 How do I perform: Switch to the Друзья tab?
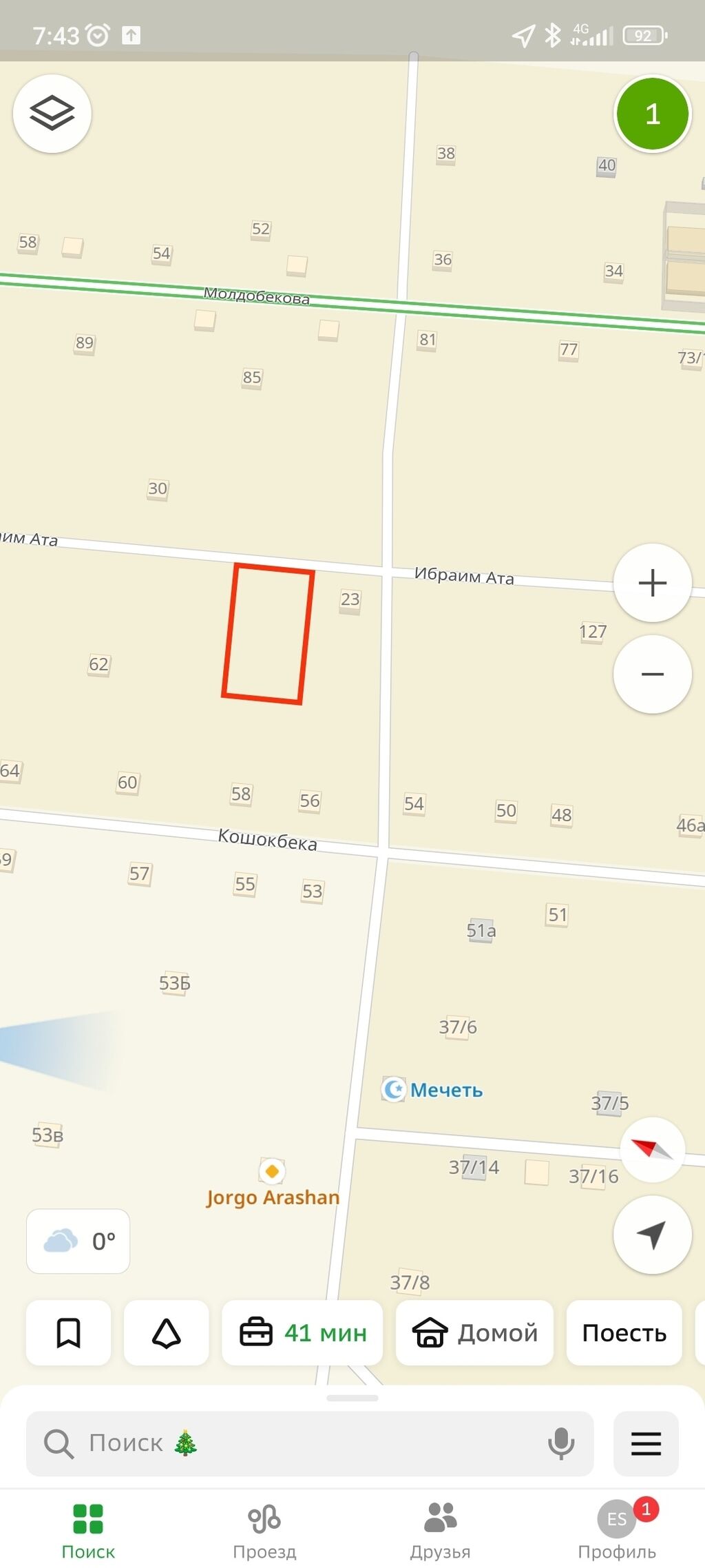441,1531
